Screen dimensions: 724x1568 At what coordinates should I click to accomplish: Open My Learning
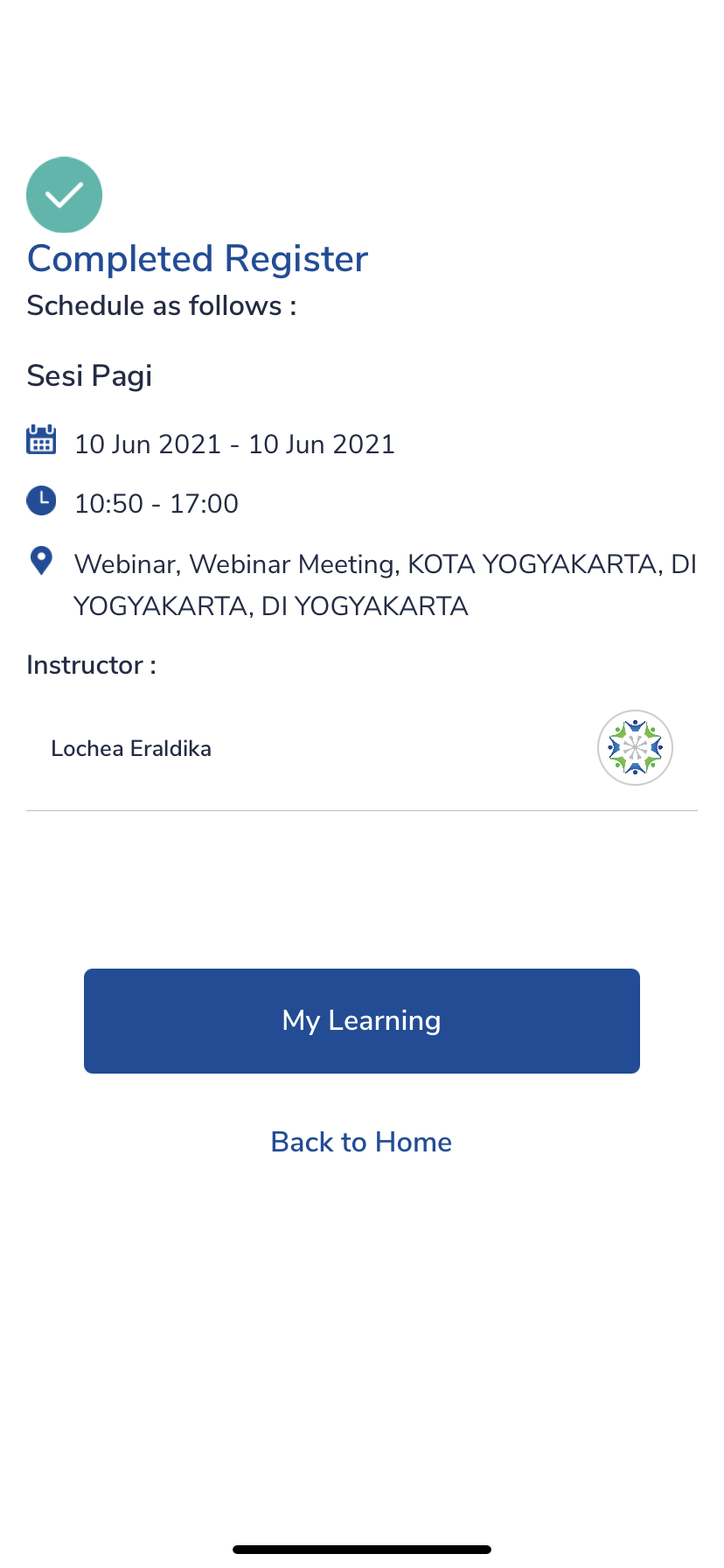click(x=361, y=1020)
